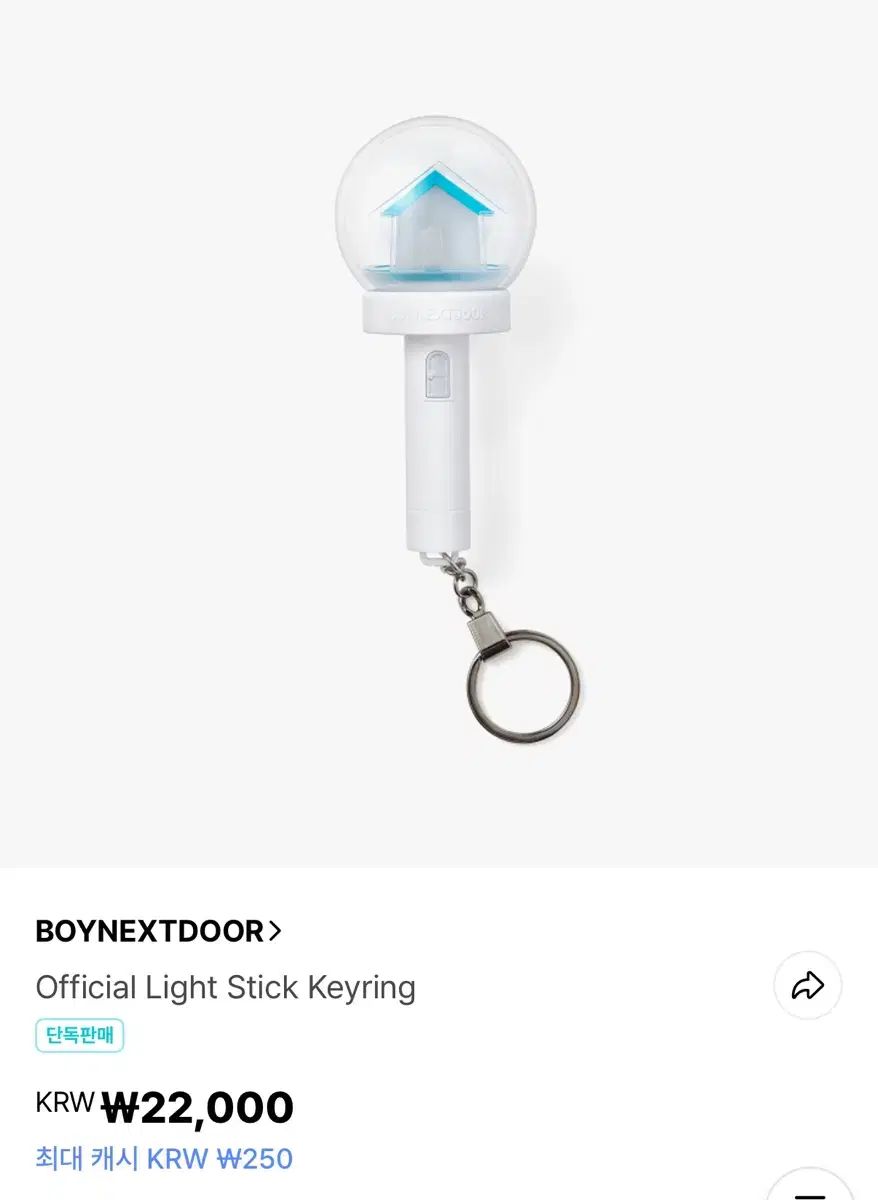Select the Official Light Stick Keyring title
The image size is (878, 1200).
pos(224,986)
